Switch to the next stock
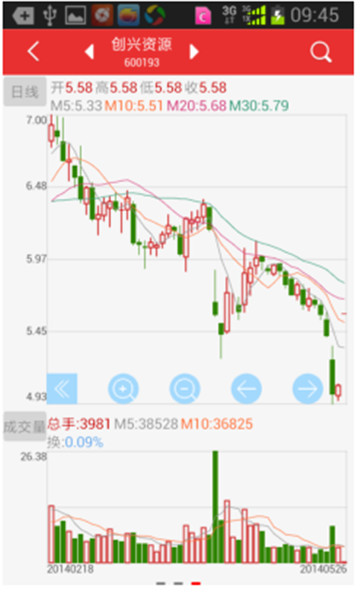This screenshot has width=360, height=594. (x=194, y=52)
